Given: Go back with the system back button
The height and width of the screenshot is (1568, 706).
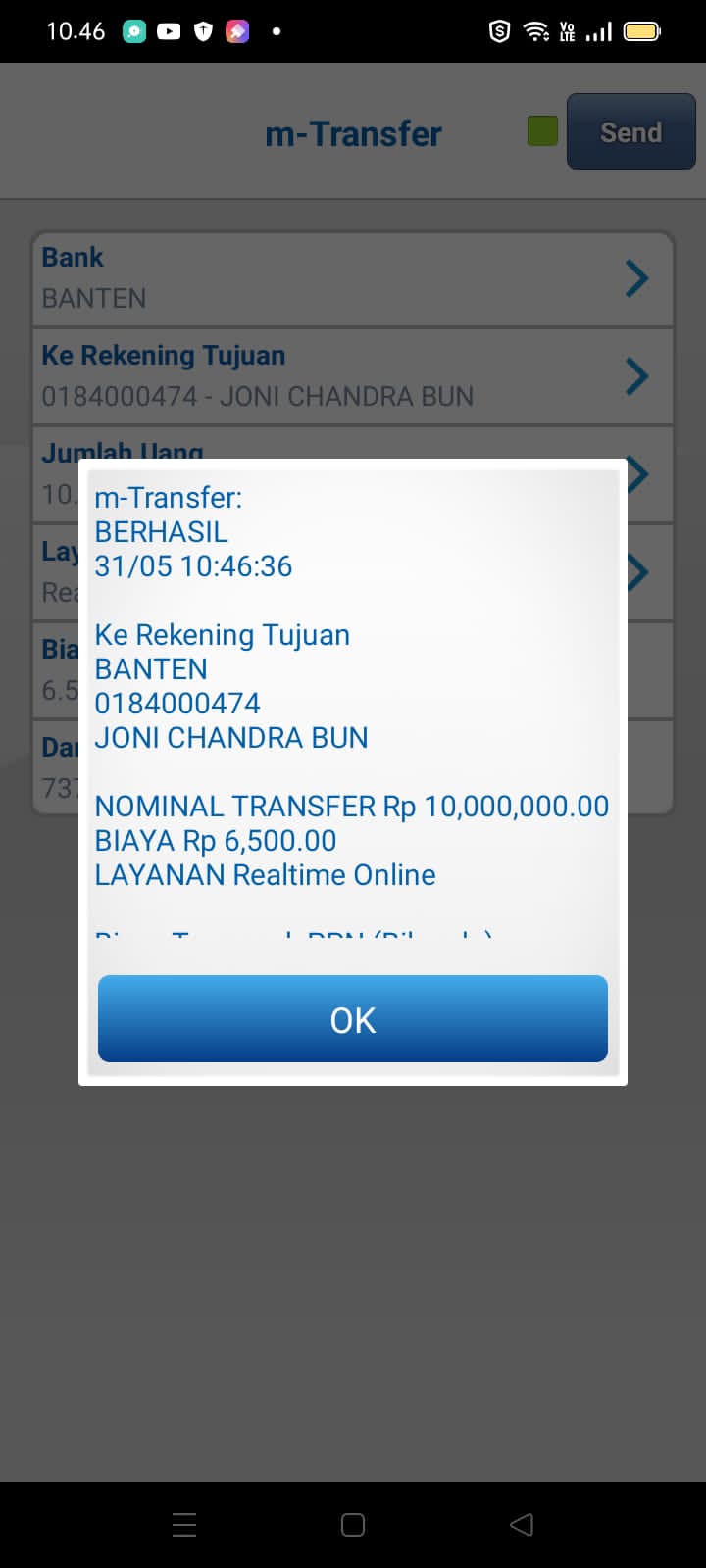Looking at the screenshot, I should [522, 1524].
